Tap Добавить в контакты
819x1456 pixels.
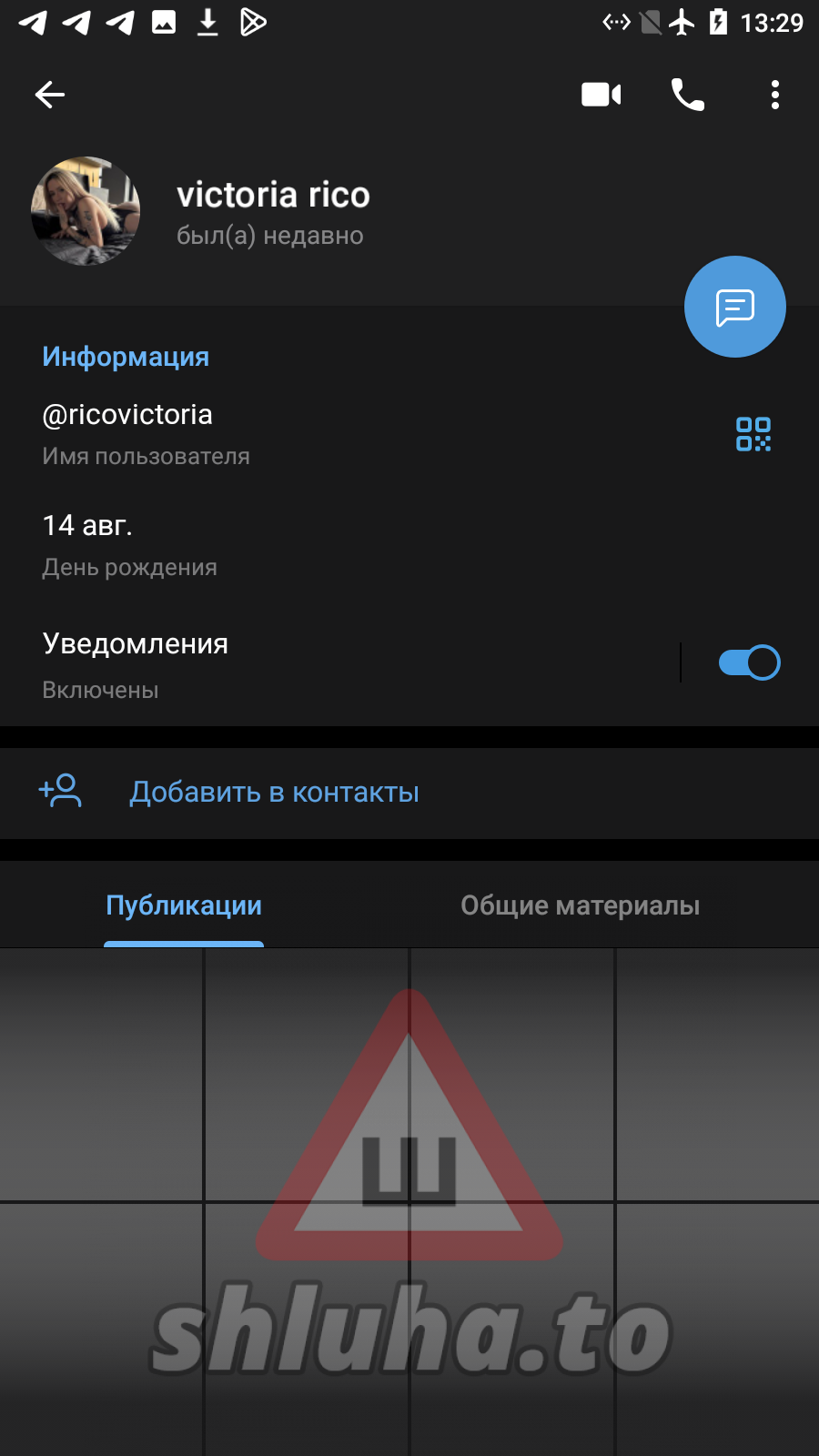pyautogui.click(x=273, y=793)
